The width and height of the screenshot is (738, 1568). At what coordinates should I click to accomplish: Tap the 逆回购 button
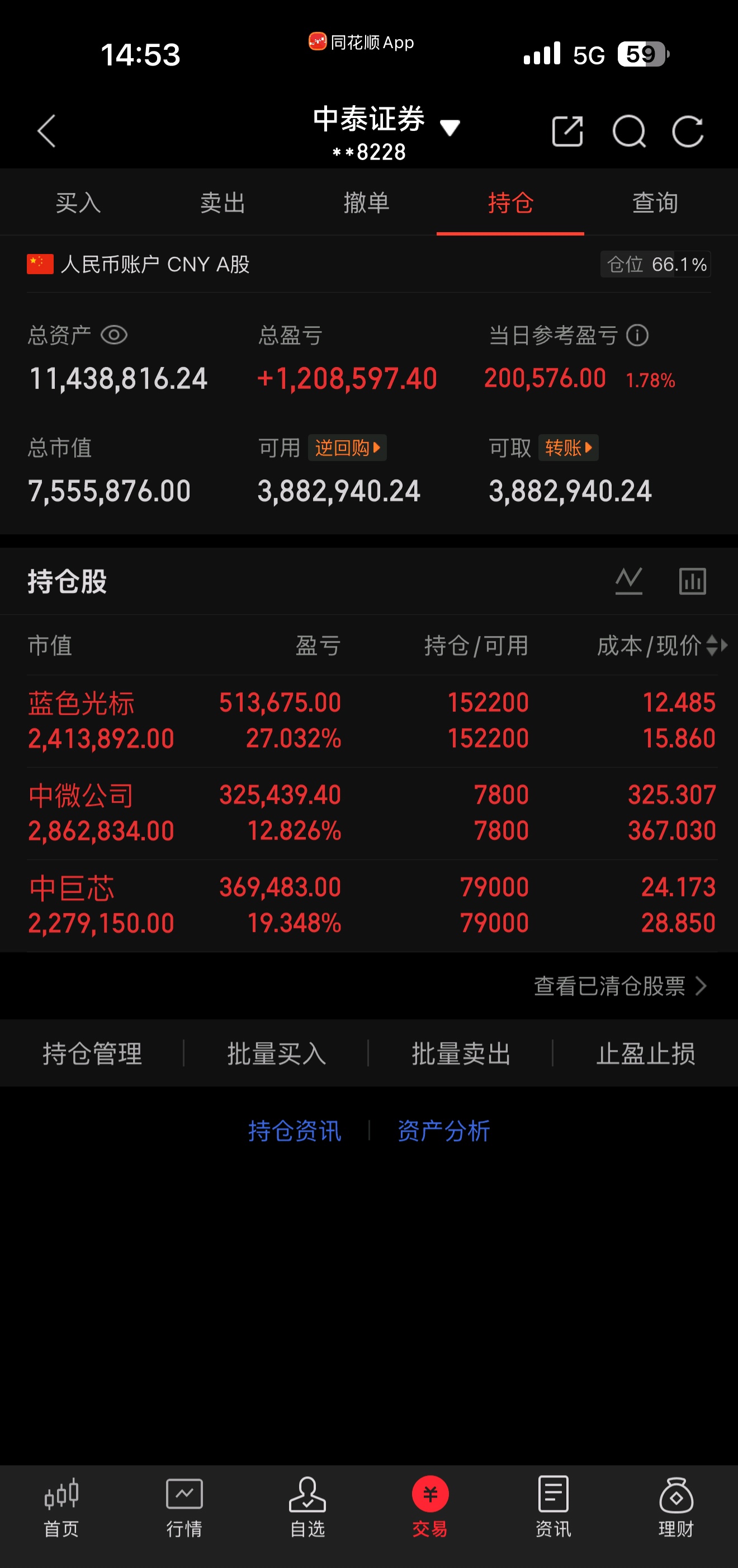pyautogui.click(x=347, y=448)
